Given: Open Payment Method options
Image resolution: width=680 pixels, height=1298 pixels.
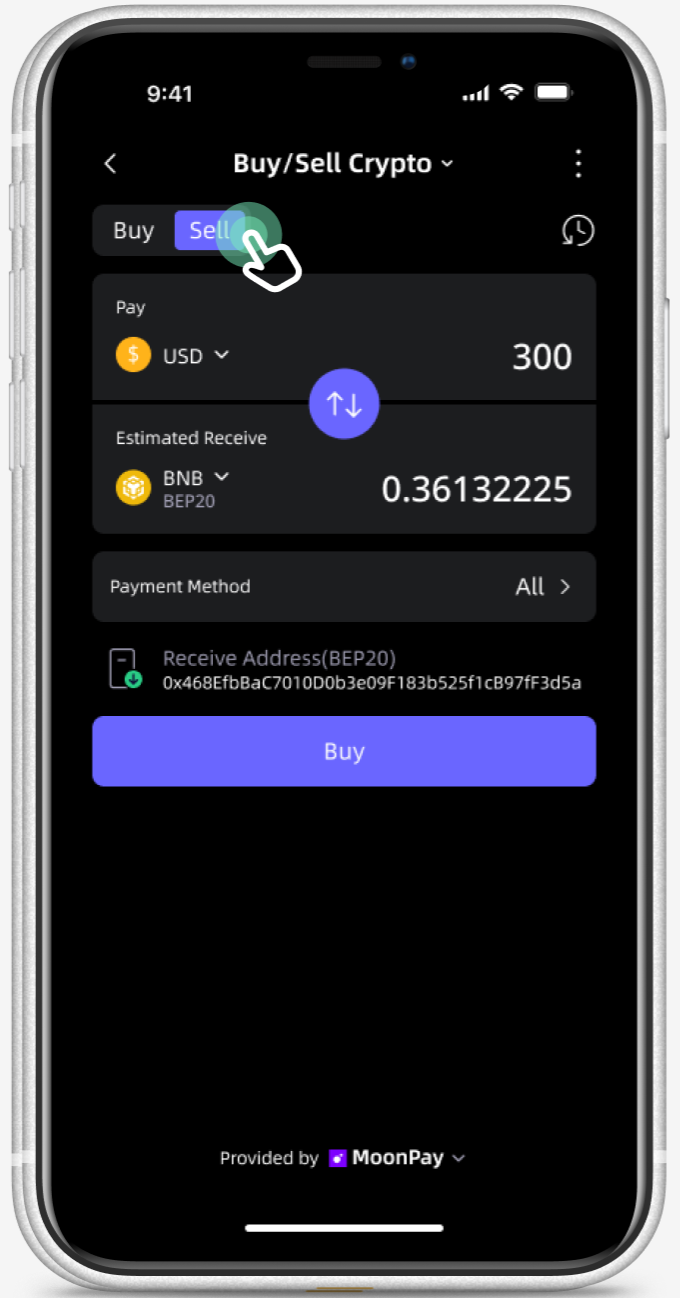Looking at the screenshot, I should (343, 587).
